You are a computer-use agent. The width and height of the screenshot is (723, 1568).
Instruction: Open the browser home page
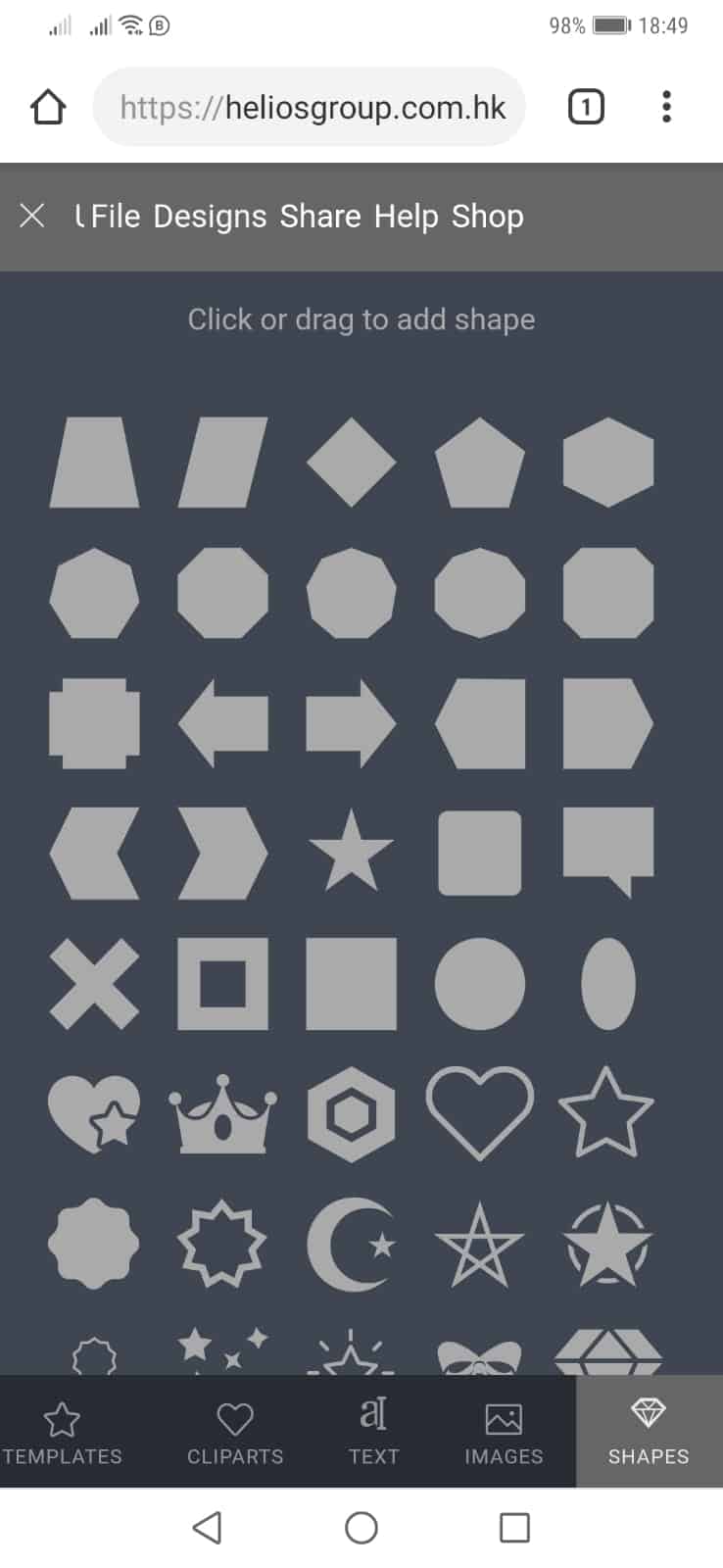pos(48,107)
